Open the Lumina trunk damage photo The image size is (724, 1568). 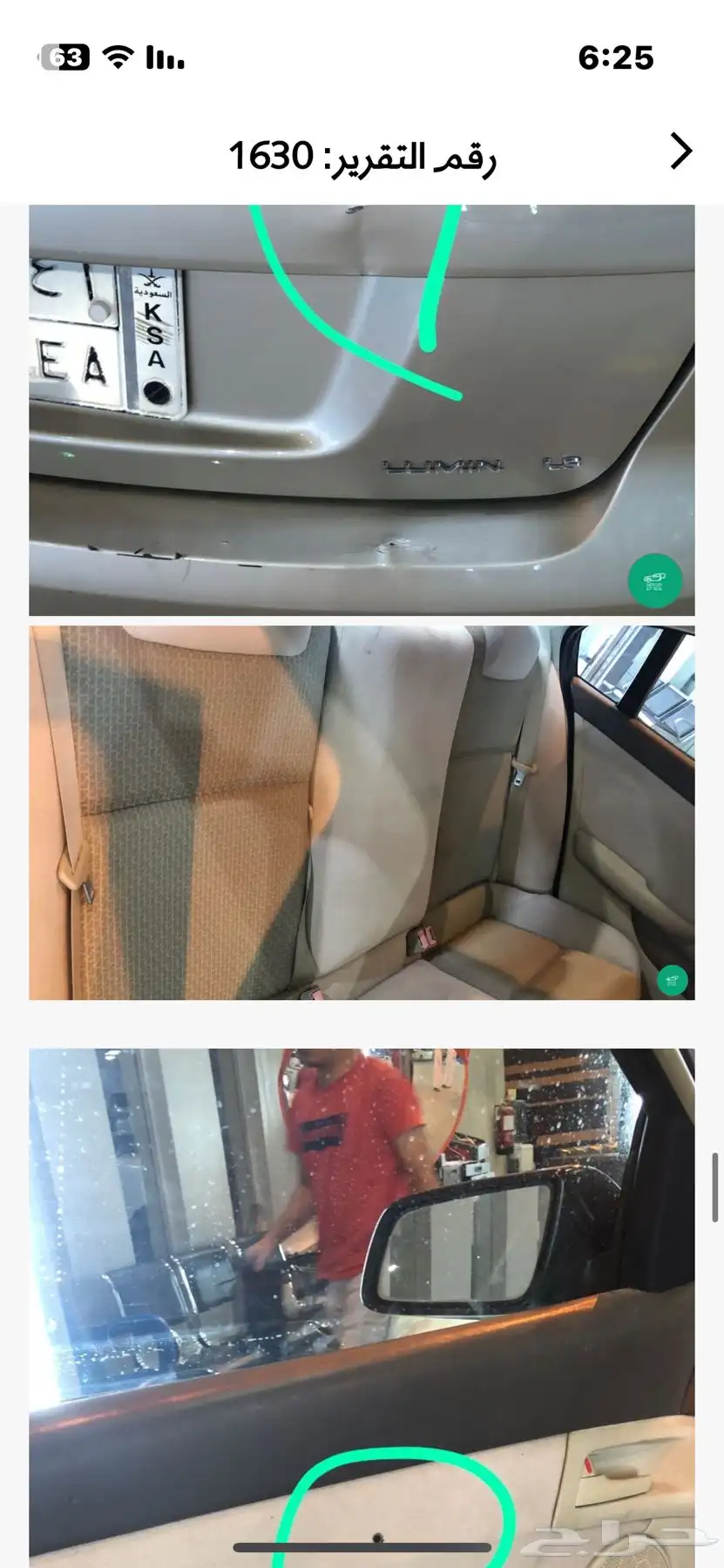[x=362, y=409]
